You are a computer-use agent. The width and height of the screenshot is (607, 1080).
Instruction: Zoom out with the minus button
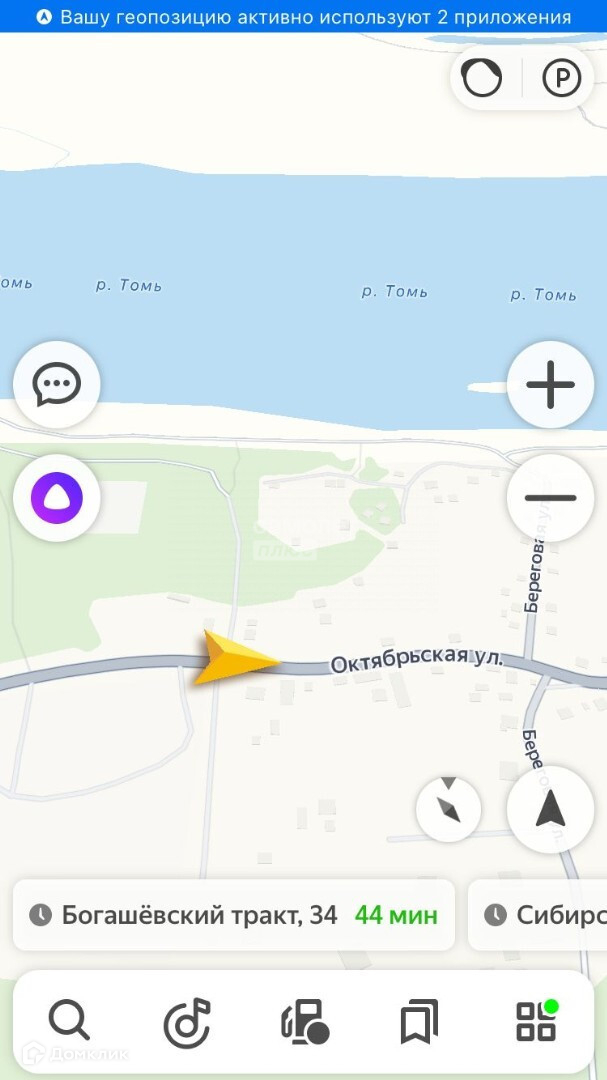[550, 497]
